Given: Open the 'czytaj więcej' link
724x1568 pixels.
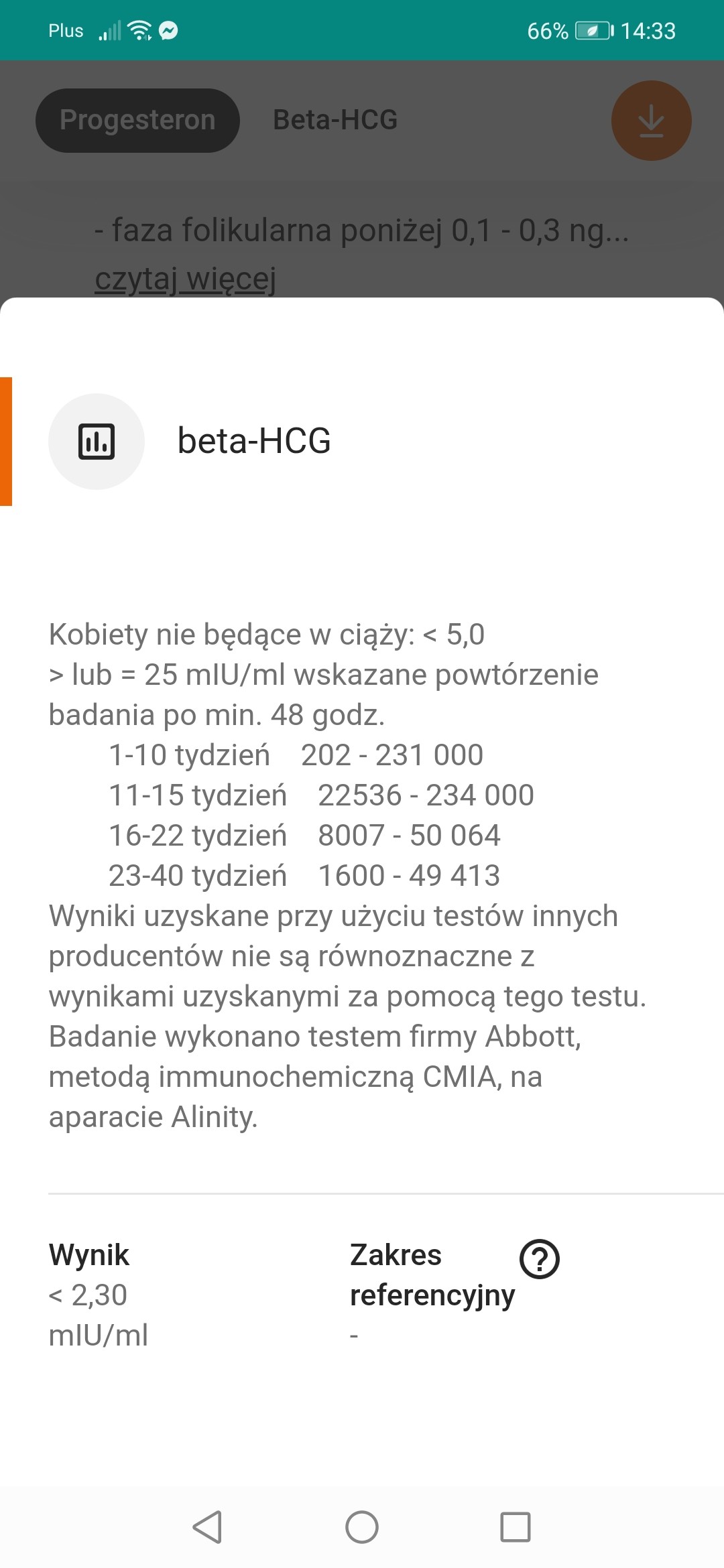Looking at the screenshot, I should [x=185, y=279].
